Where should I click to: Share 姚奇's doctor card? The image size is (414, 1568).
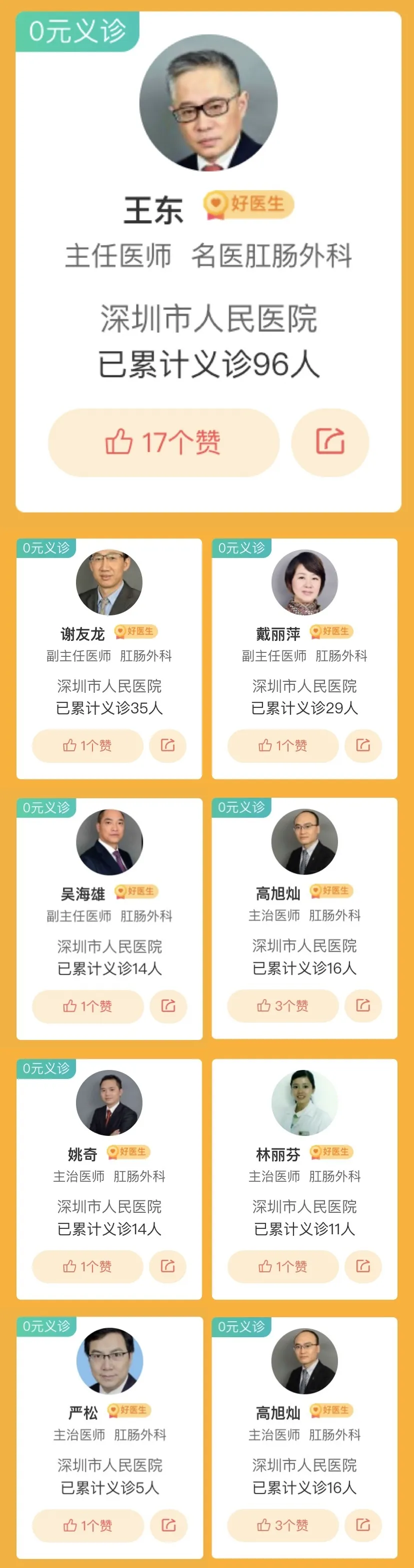[167, 1266]
